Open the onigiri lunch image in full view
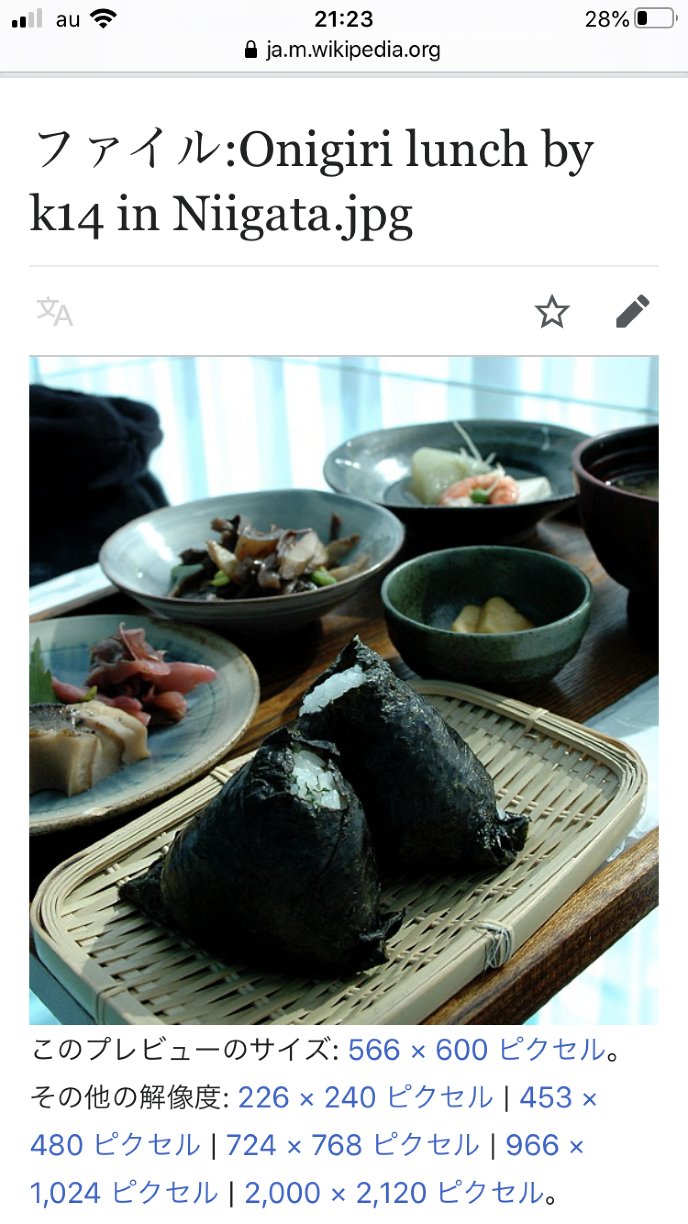 click(x=343, y=690)
